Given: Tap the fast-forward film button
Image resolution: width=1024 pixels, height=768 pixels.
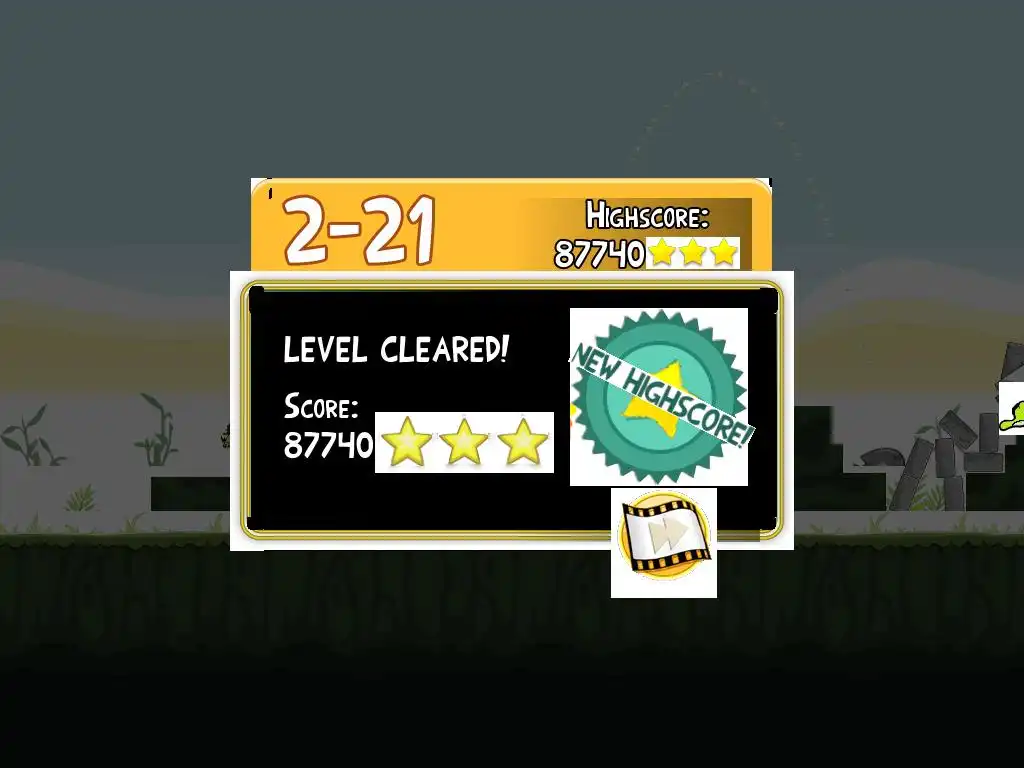Looking at the screenshot, I should 664,541.
